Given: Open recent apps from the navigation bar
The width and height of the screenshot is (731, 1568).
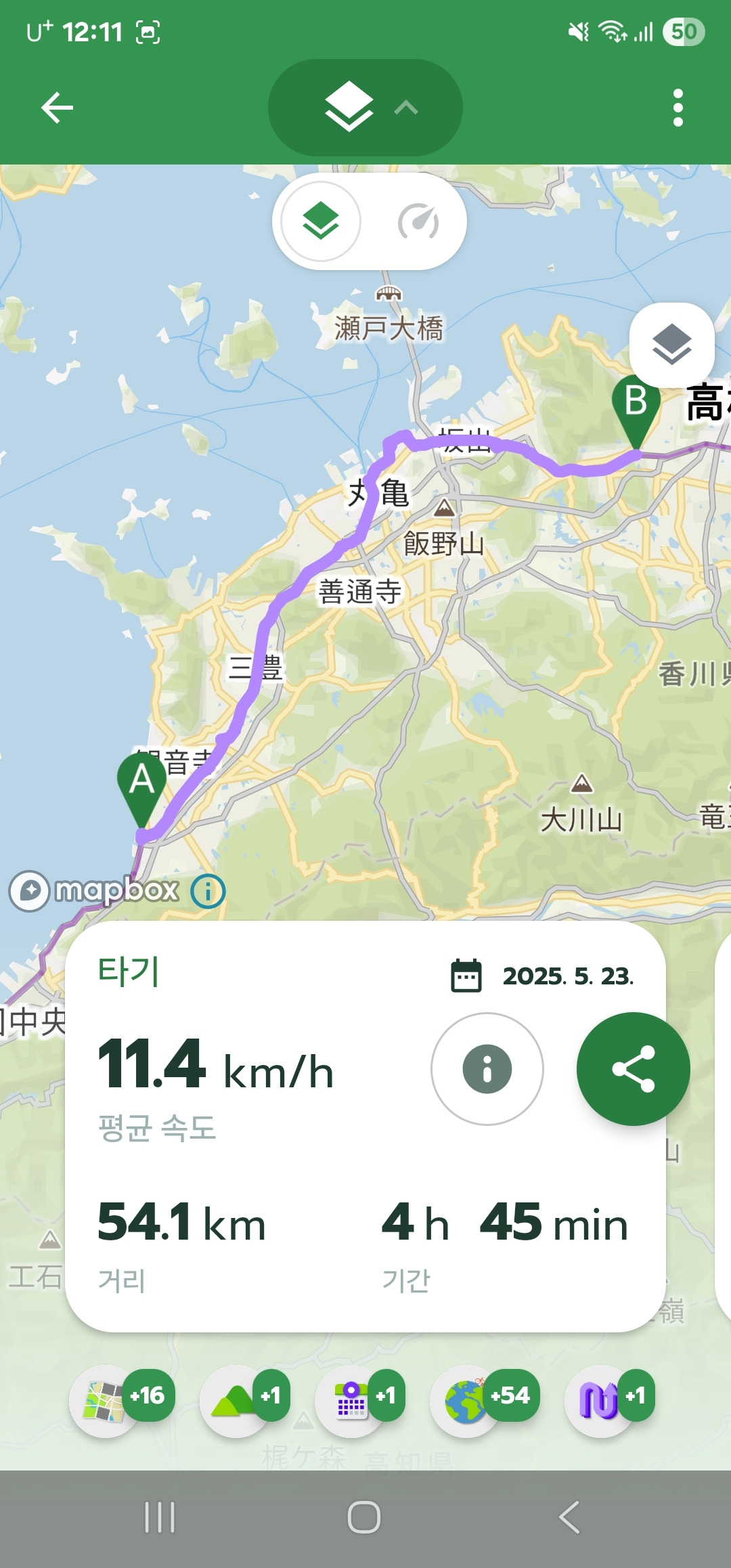Looking at the screenshot, I should pos(160,1517).
